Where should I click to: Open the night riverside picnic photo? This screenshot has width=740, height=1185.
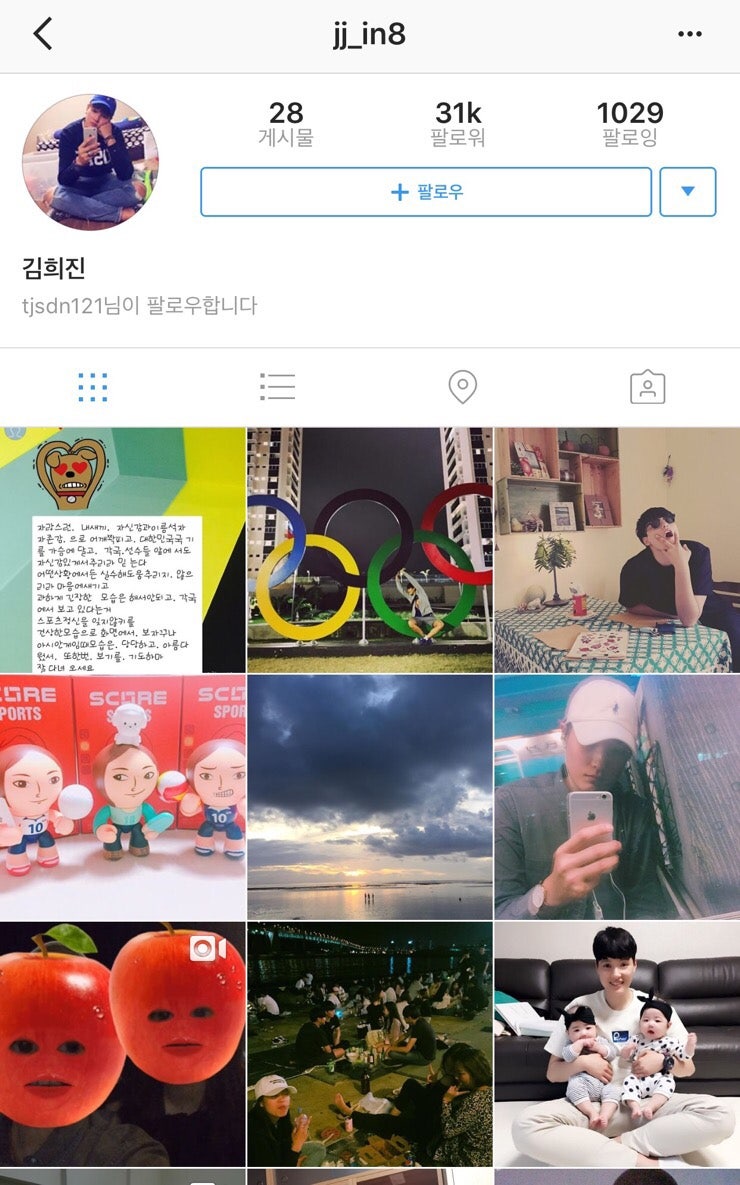370,1043
